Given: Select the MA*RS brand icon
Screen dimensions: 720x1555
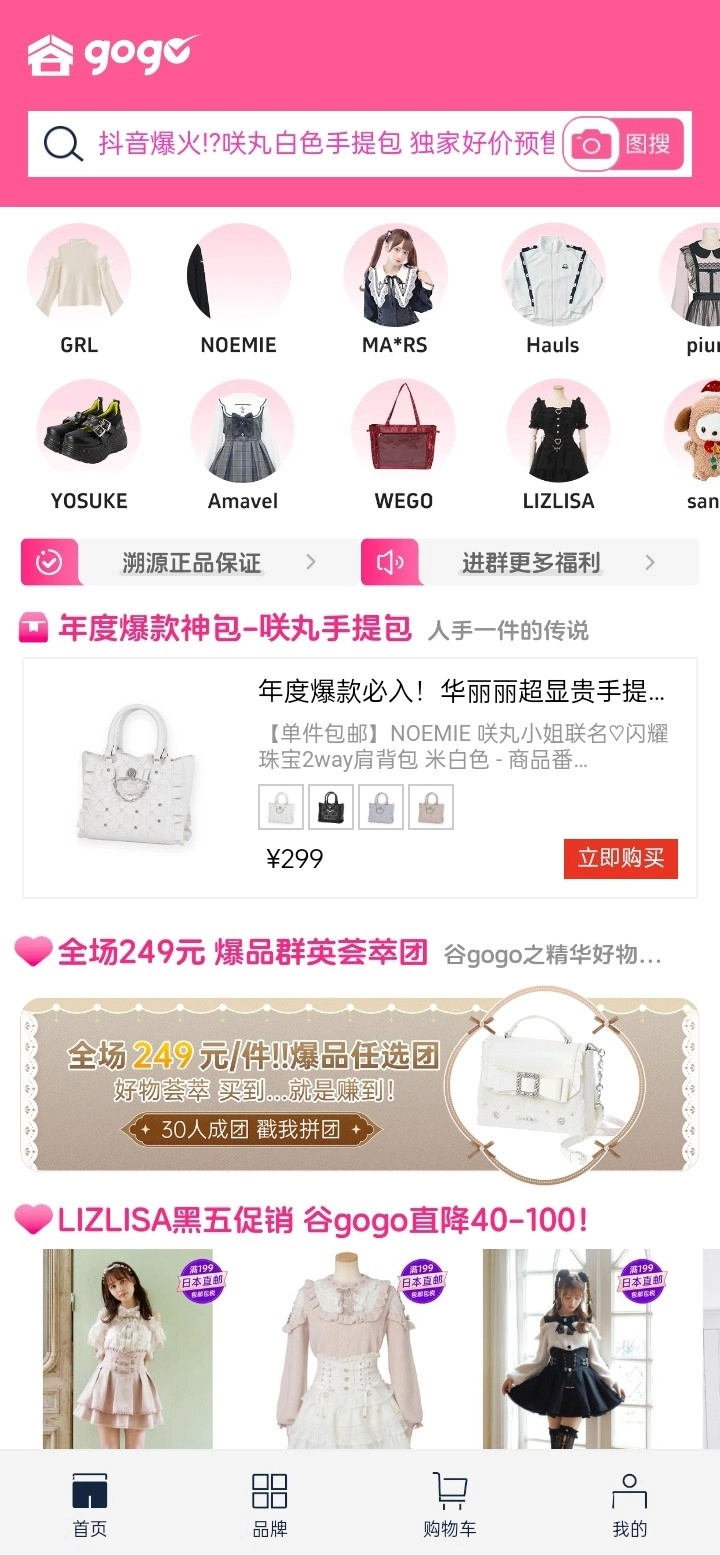Looking at the screenshot, I should 395,275.
